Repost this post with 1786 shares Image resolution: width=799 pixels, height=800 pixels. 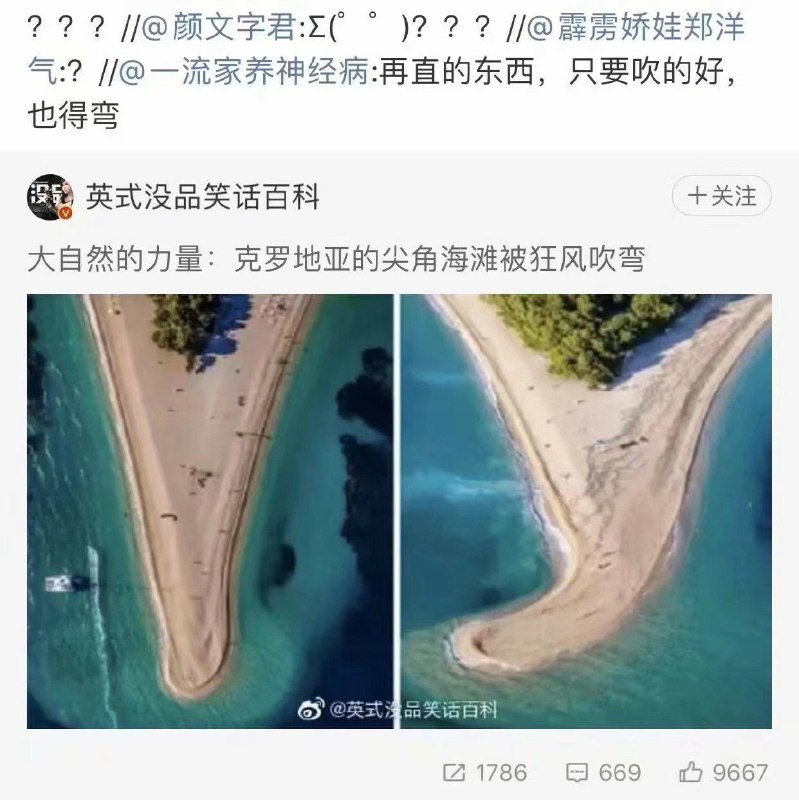(x=484, y=772)
